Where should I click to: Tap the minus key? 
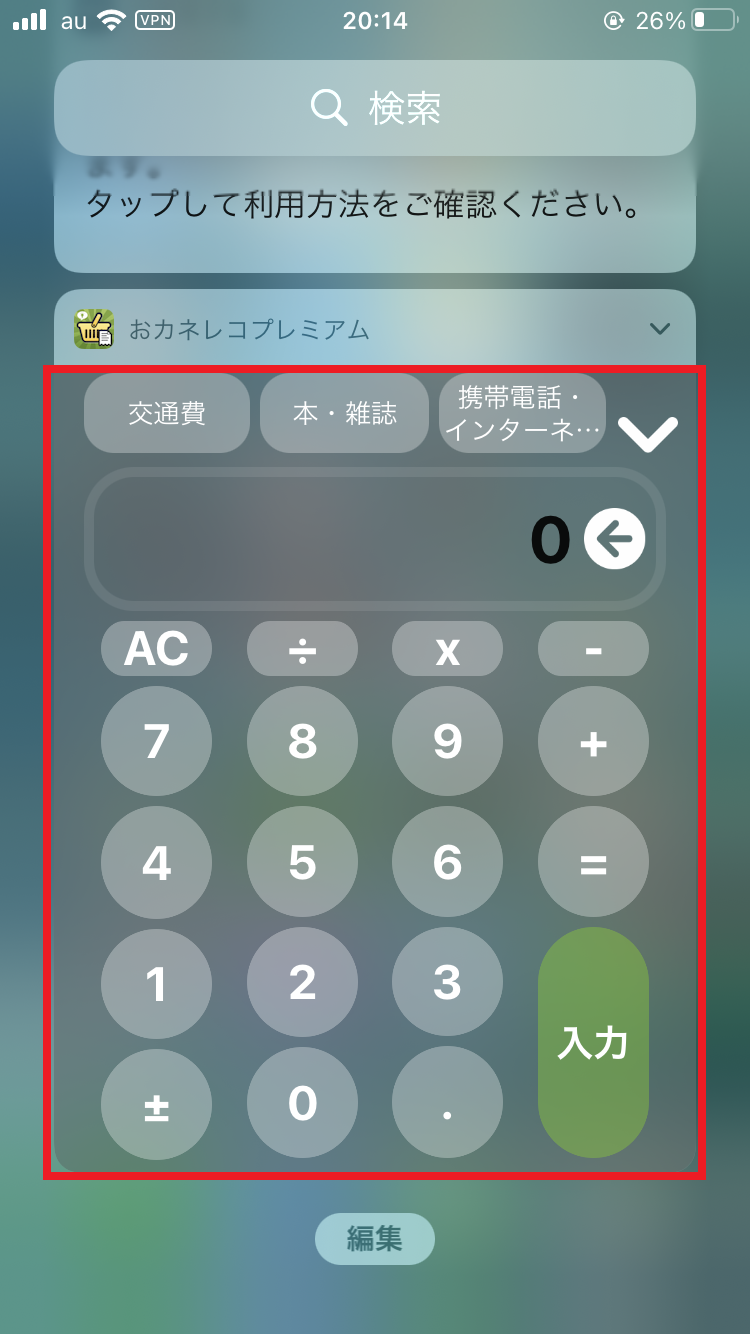pos(593,649)
